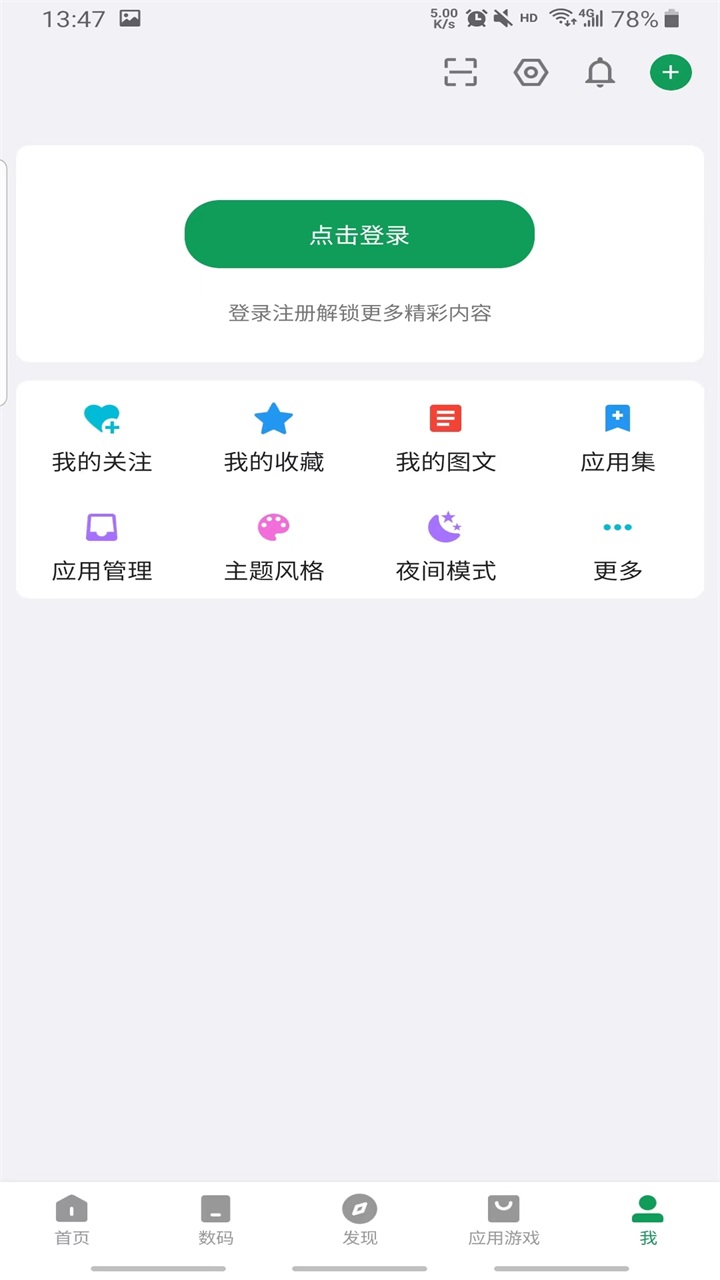Open 更多 for more options
The image size is (720, 1280).
618,546
